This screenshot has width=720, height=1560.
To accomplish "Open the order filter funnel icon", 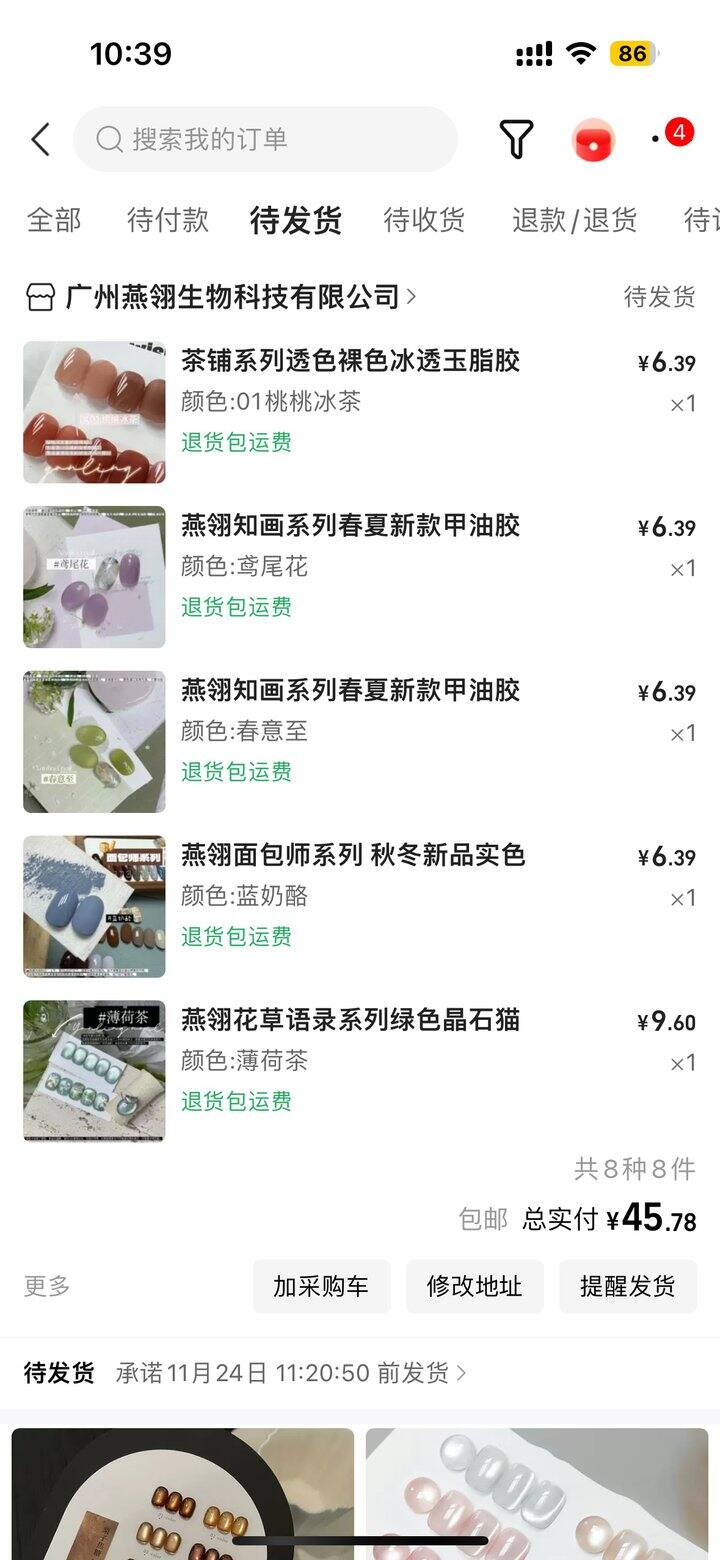I will (x=516, y=140).
